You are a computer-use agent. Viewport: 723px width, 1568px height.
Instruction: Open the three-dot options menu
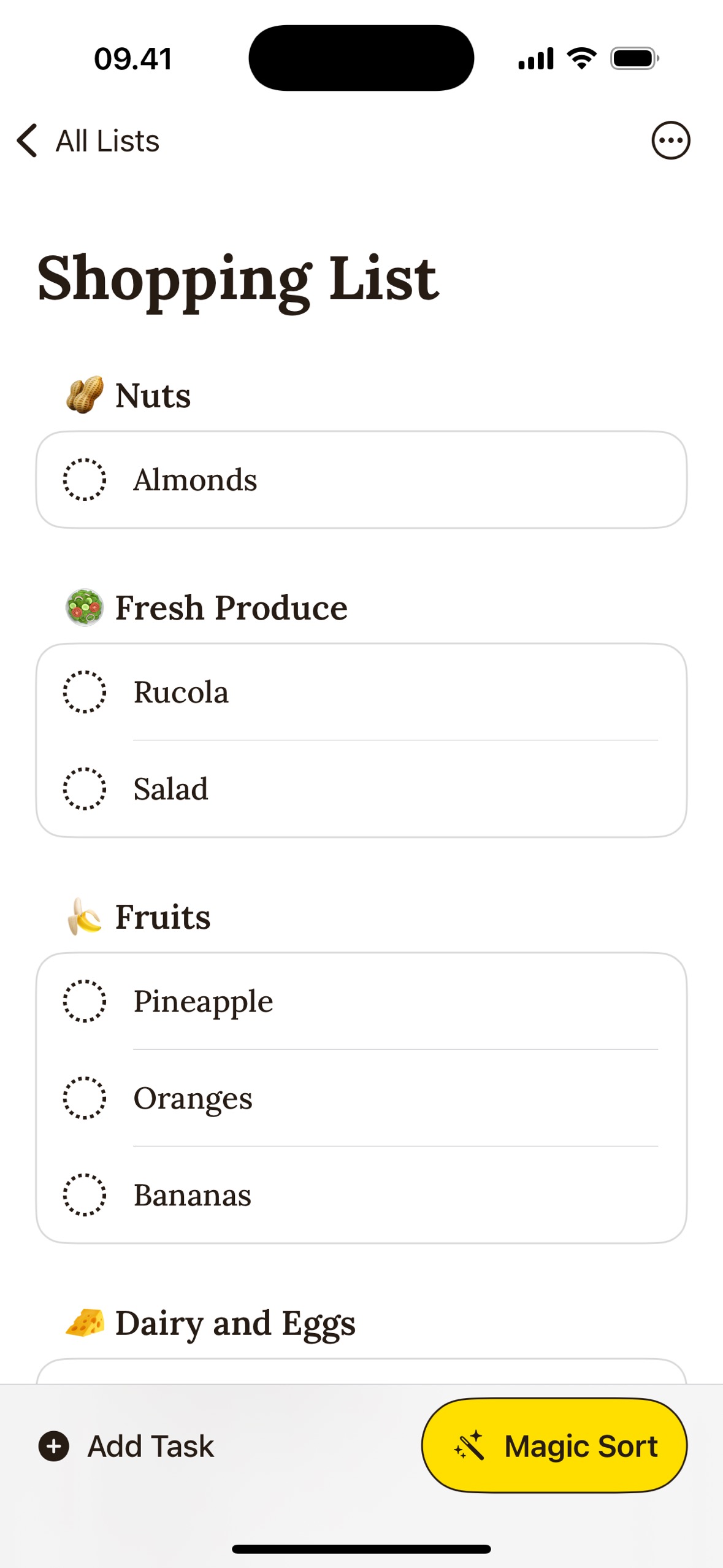click(671, 140)
